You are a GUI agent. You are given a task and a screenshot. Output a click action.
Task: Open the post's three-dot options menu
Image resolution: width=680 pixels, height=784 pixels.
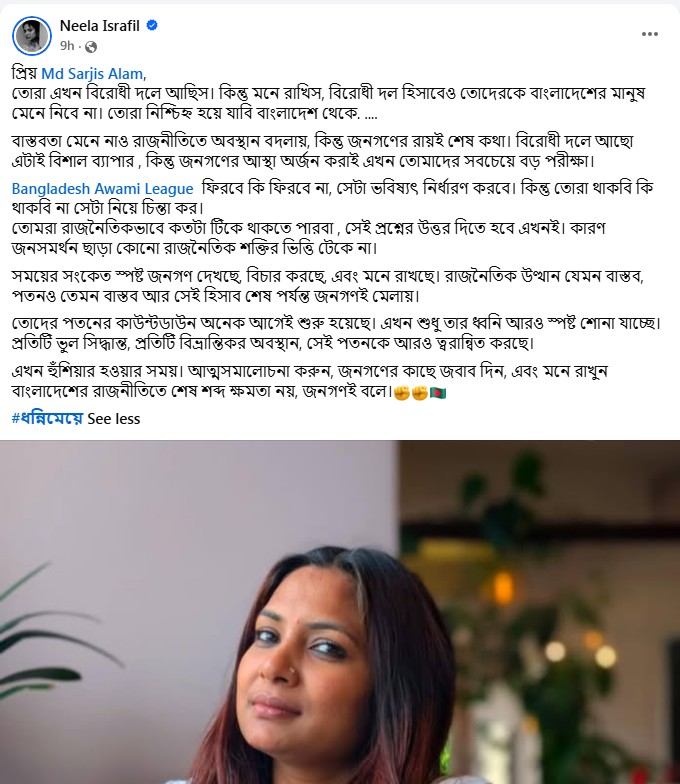click(x=650, y=34)
